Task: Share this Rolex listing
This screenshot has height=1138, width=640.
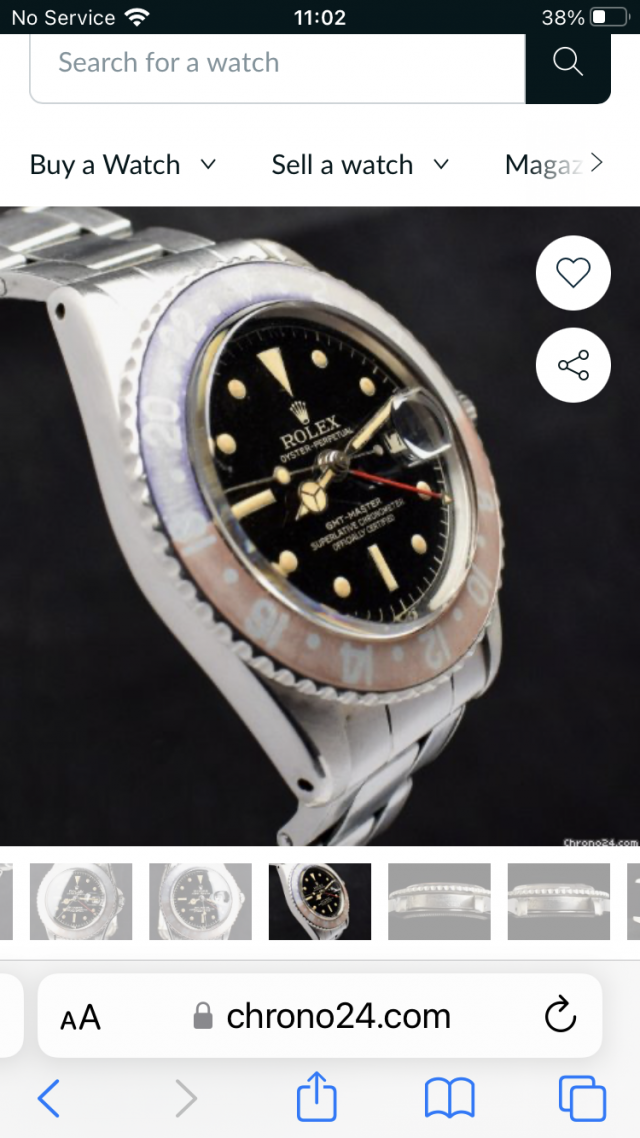Action: tap(573, 365)
